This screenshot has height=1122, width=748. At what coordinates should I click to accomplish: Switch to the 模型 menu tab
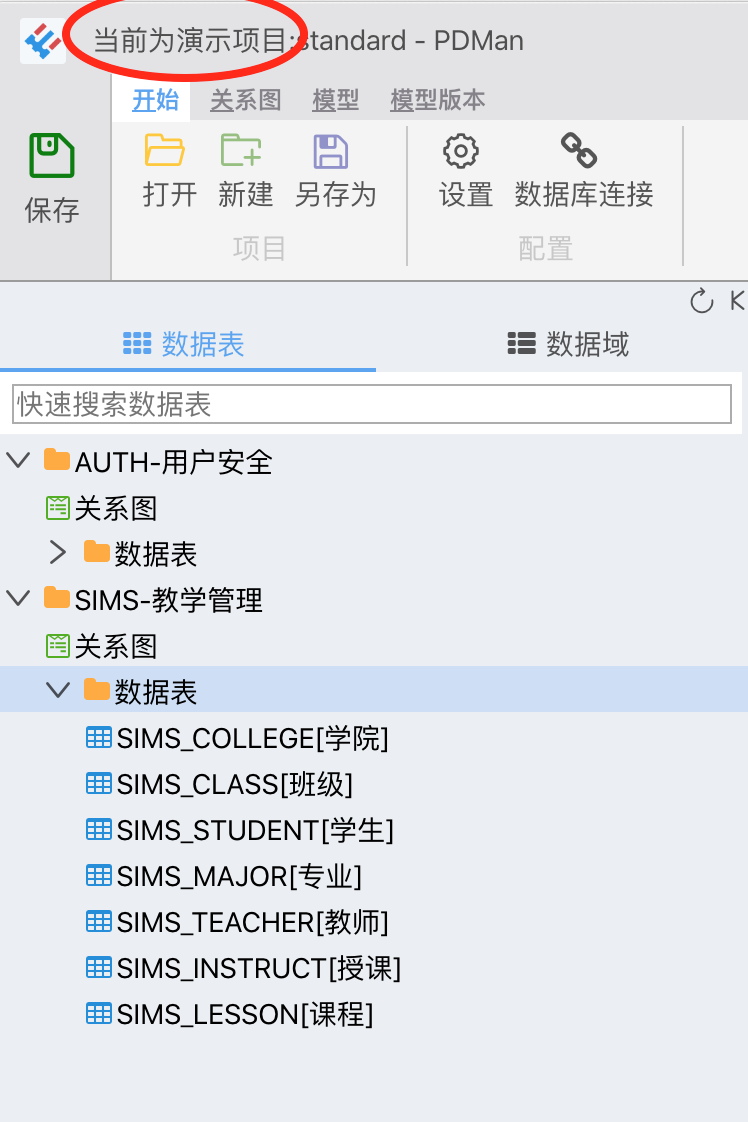click(335, 100)
